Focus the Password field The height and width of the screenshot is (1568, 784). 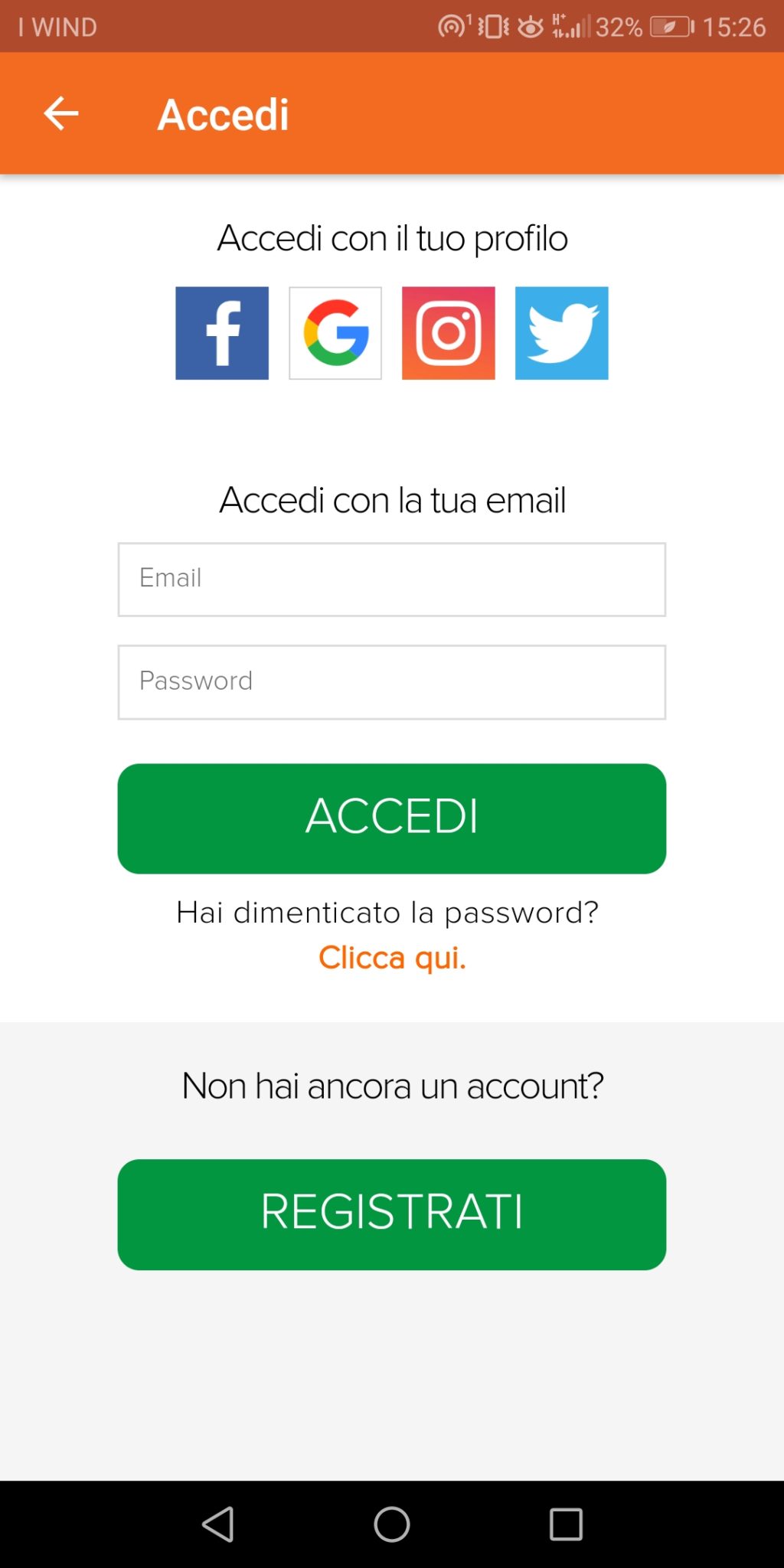coord(392,682)
